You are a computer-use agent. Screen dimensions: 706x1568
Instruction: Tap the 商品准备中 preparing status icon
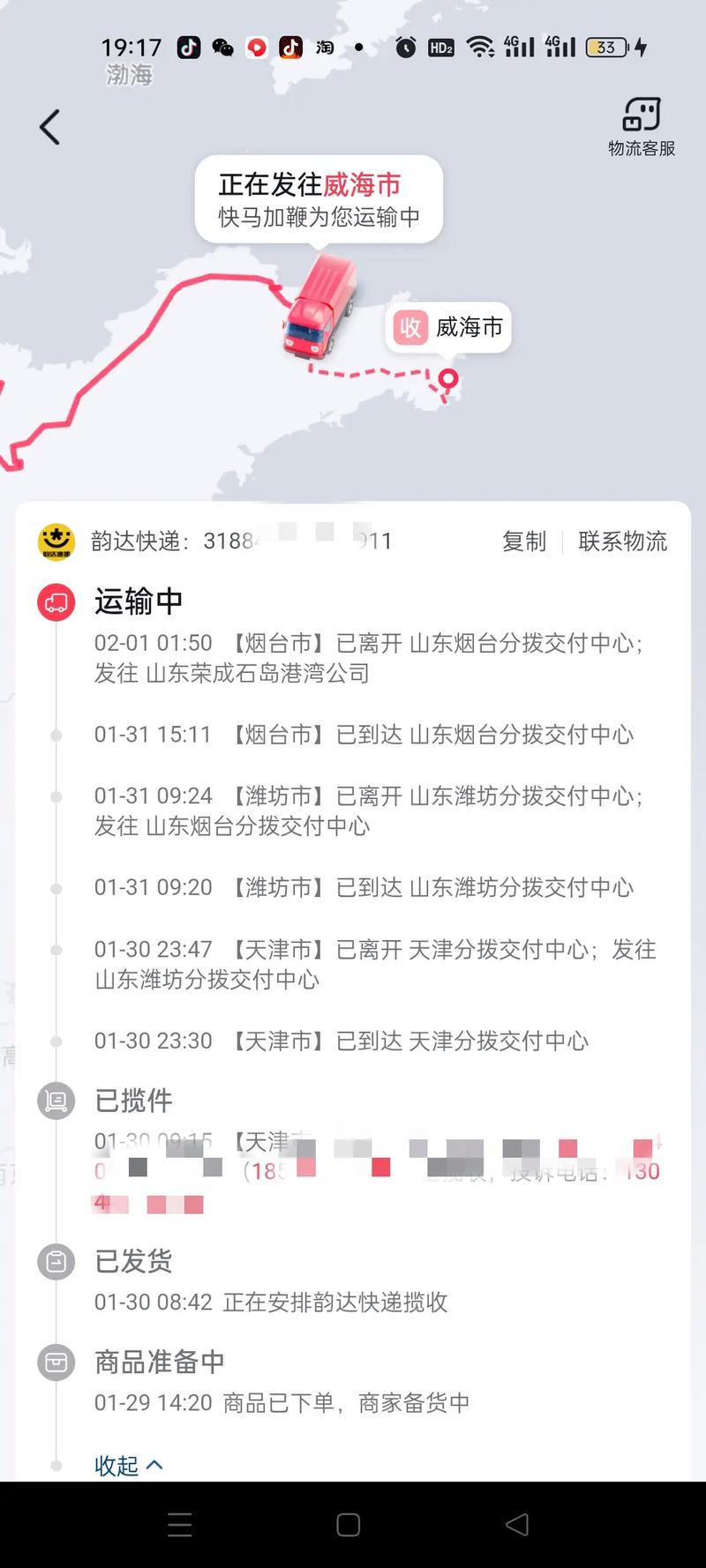(56, 1362)
